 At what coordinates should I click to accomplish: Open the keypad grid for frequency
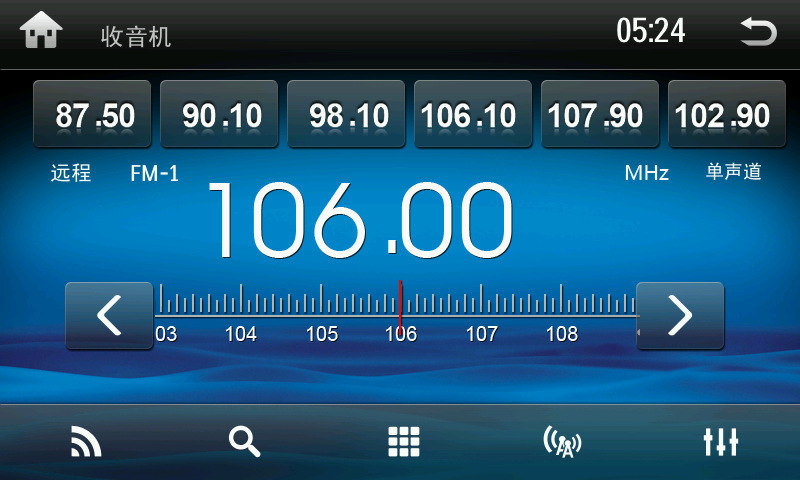coord(403,441)
